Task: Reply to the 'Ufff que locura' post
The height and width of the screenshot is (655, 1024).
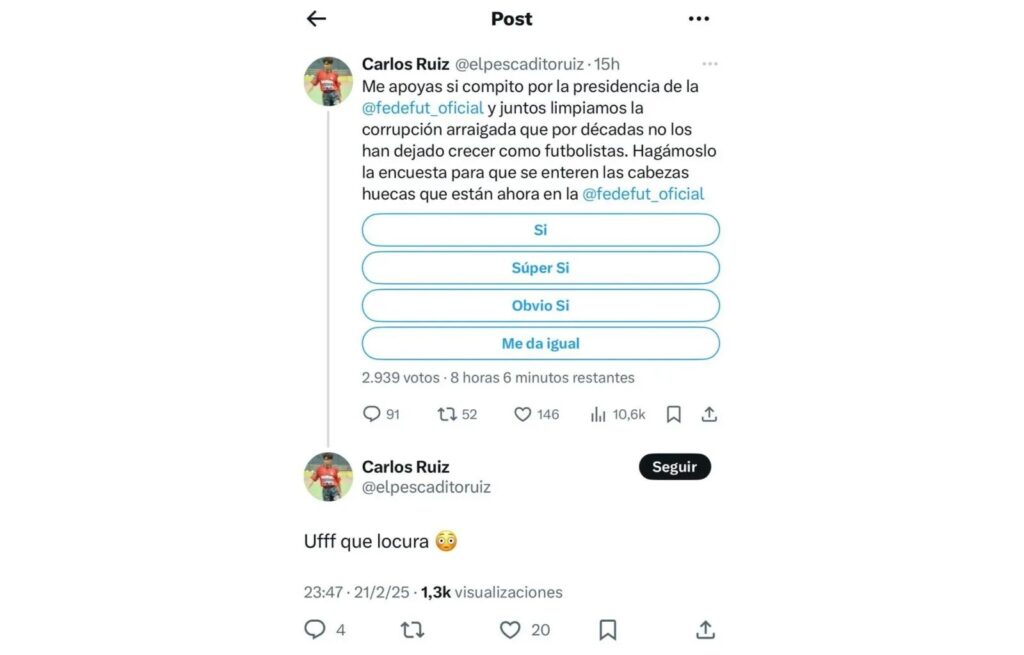Action: (315, 629)
